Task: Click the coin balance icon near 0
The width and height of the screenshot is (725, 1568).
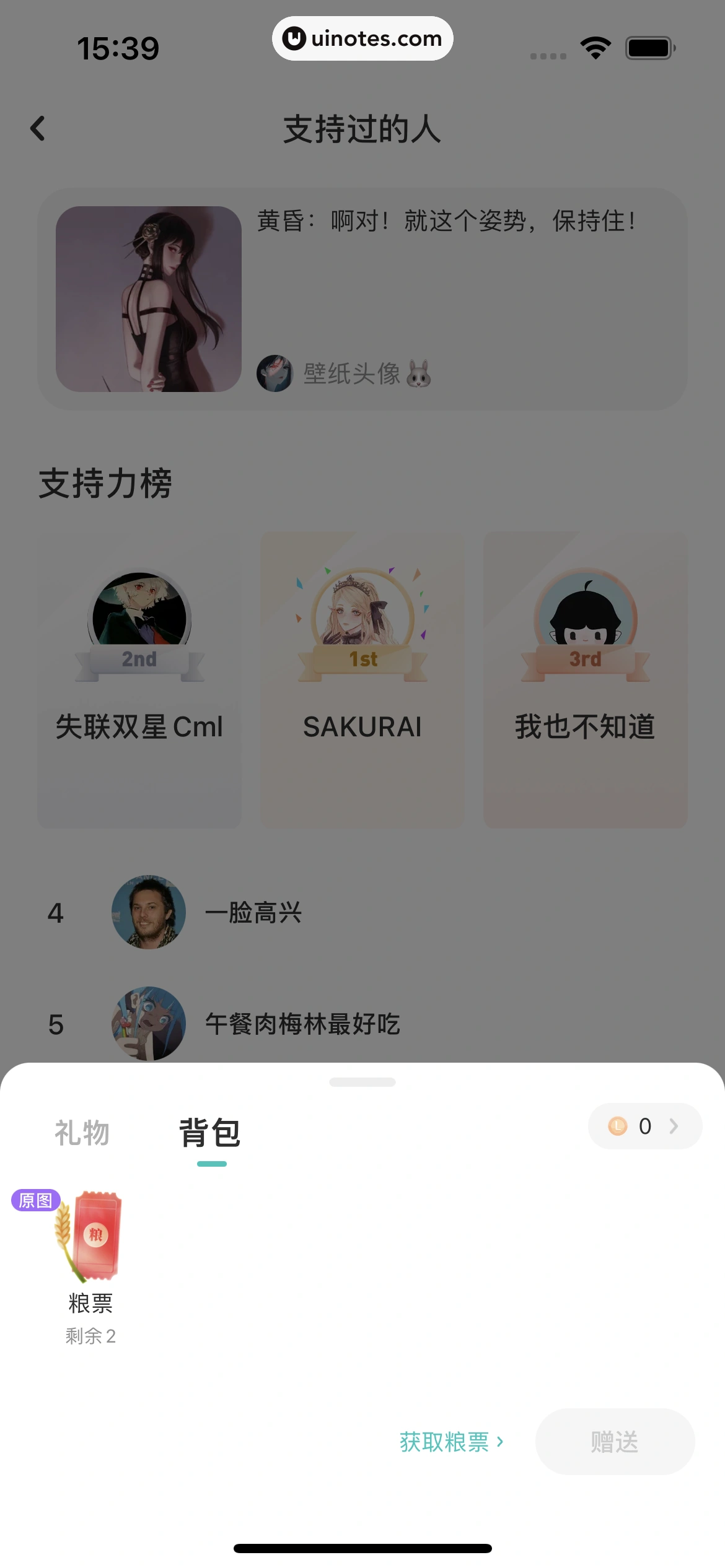Action: pos(617,1126)
